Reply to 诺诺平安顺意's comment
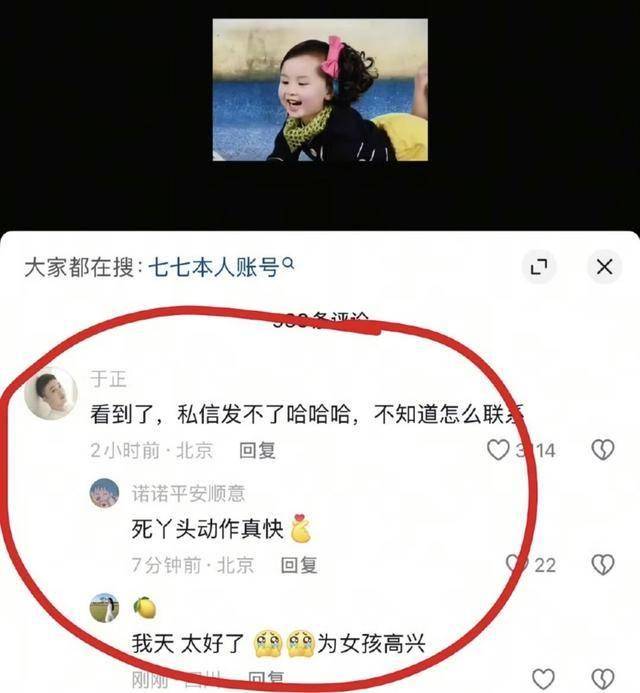Screen dimensions: 640x693 tap(299, 565)
